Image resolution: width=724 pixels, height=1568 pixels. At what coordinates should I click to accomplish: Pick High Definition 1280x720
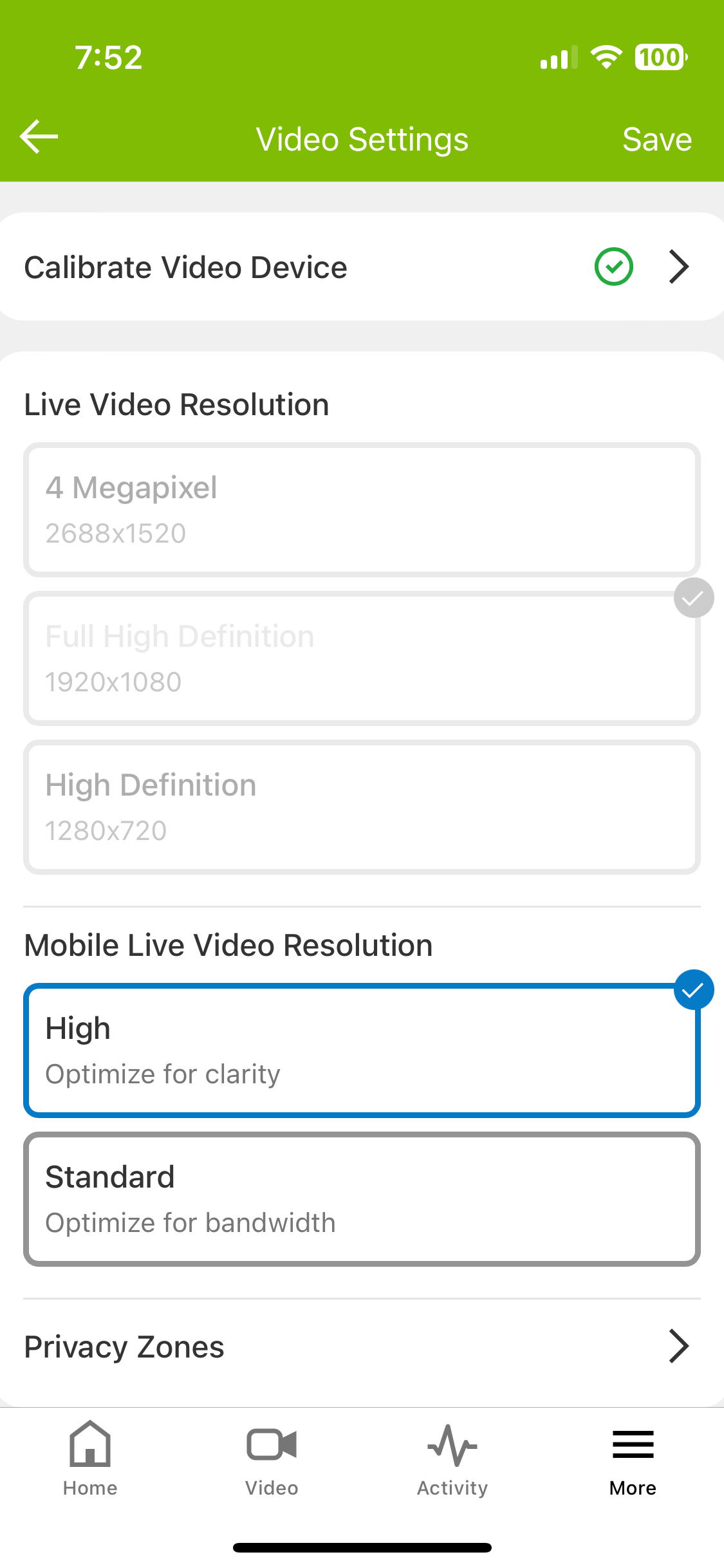coord(362,807)
